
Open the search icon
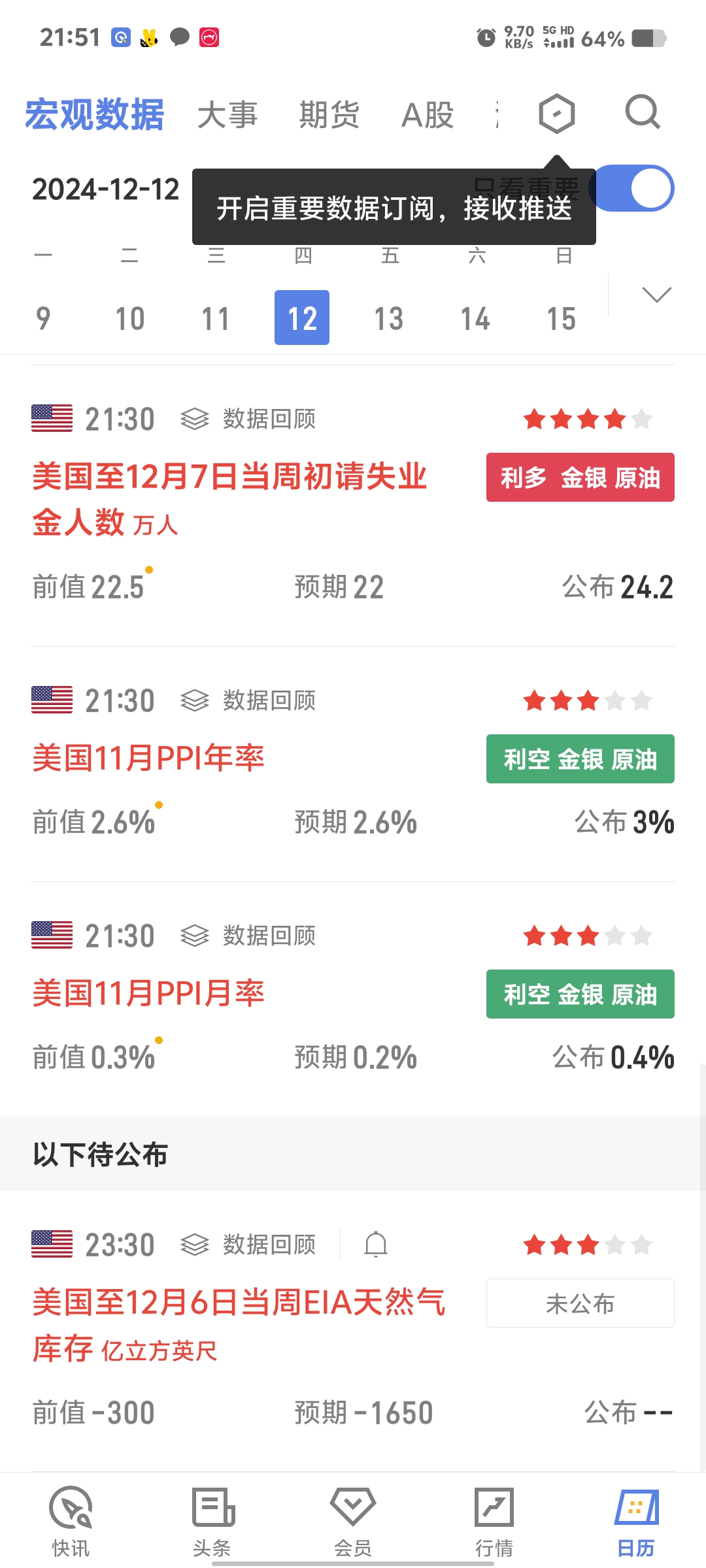click(643, 113)
